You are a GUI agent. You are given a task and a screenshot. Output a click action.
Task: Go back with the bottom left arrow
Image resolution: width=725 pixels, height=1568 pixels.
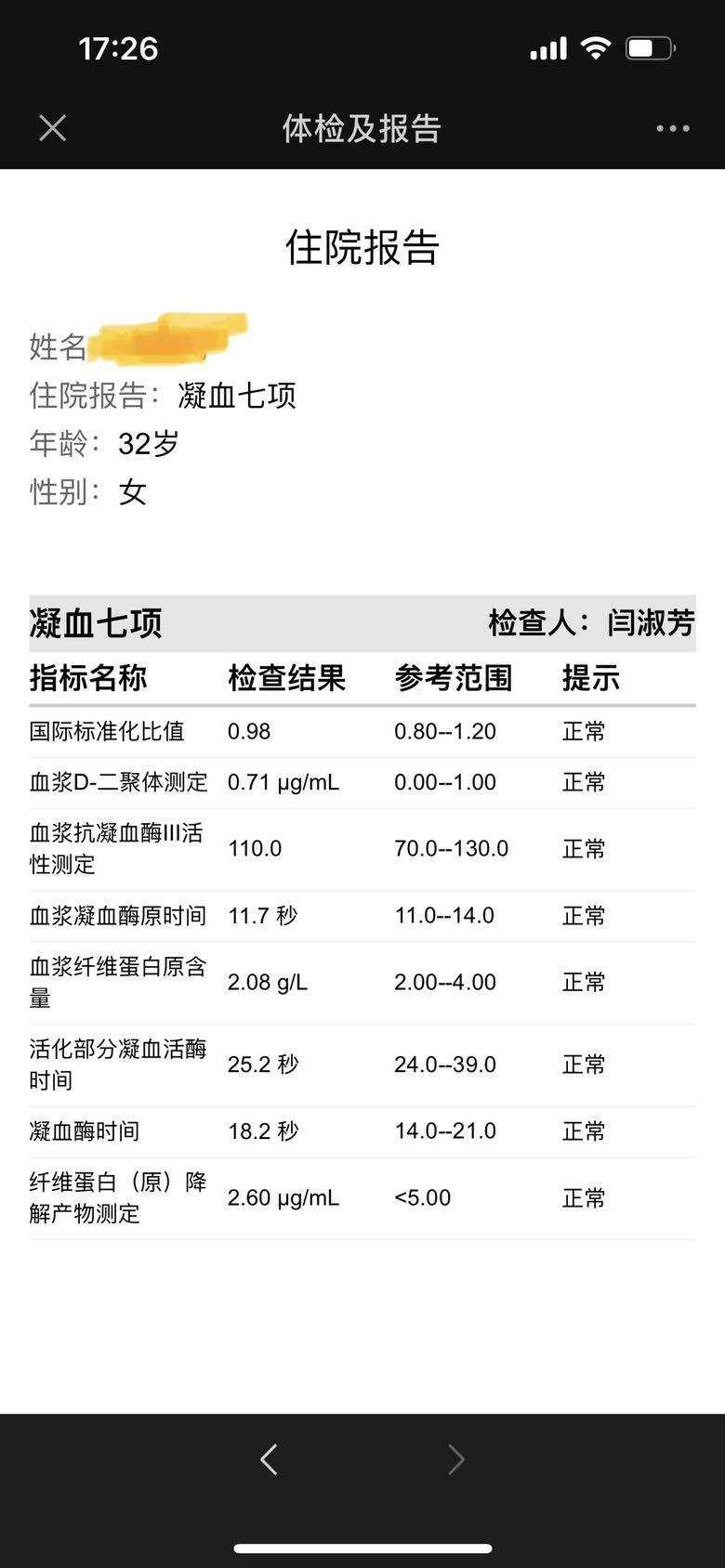[270, 1459]
